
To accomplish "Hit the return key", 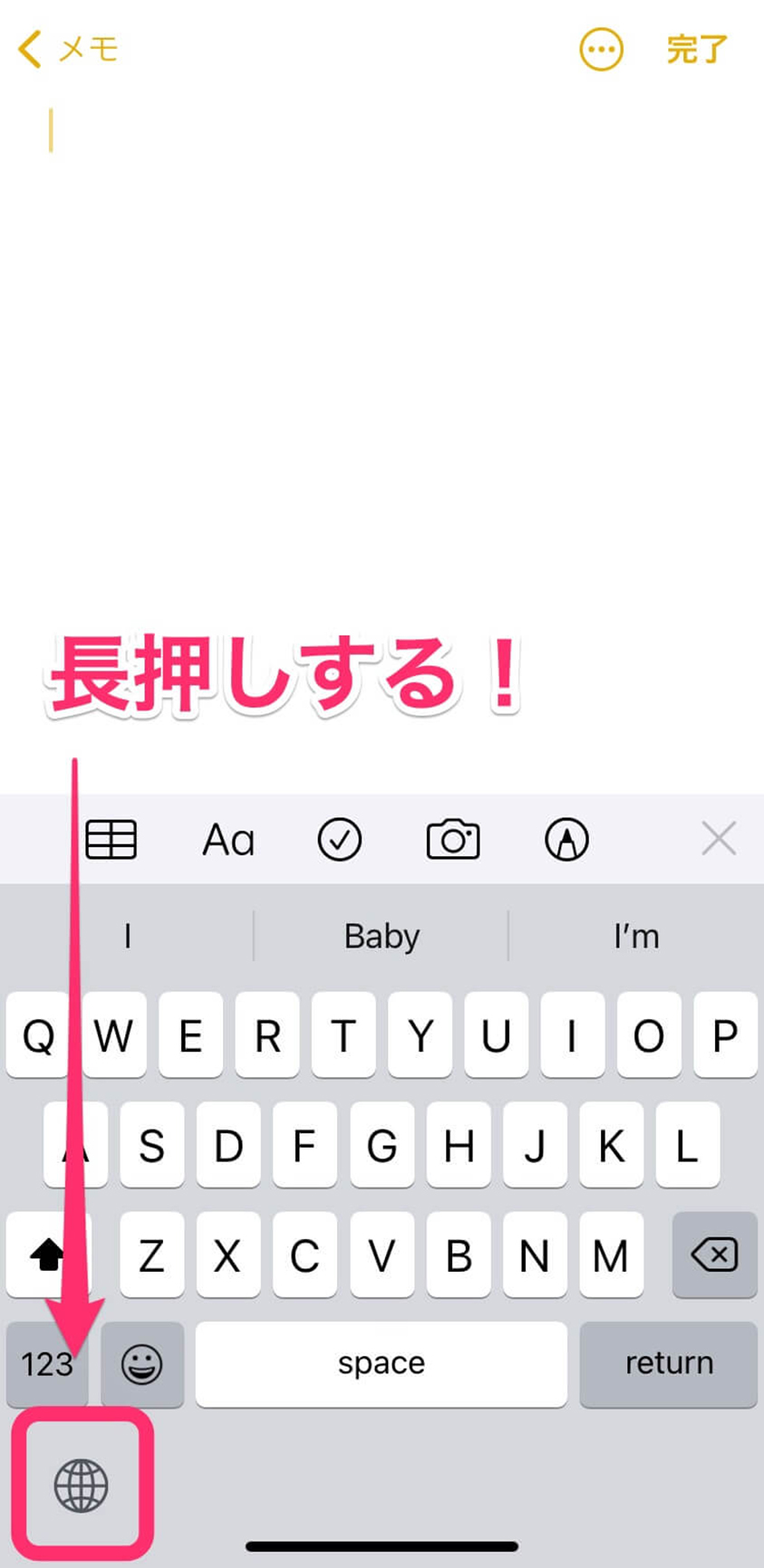I will click(x=668, y=1363).
